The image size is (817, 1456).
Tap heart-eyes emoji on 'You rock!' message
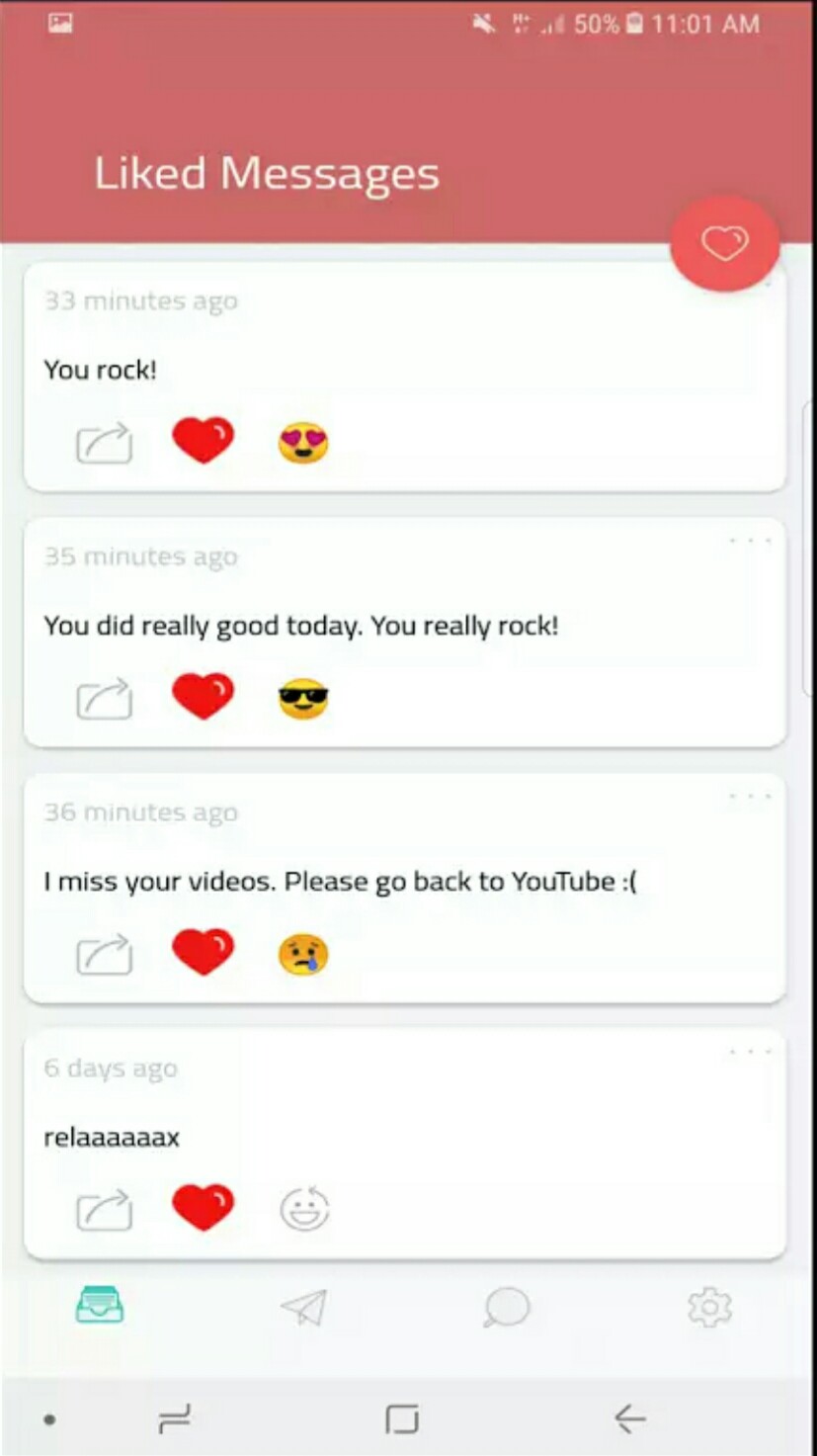tap(303, 443)
